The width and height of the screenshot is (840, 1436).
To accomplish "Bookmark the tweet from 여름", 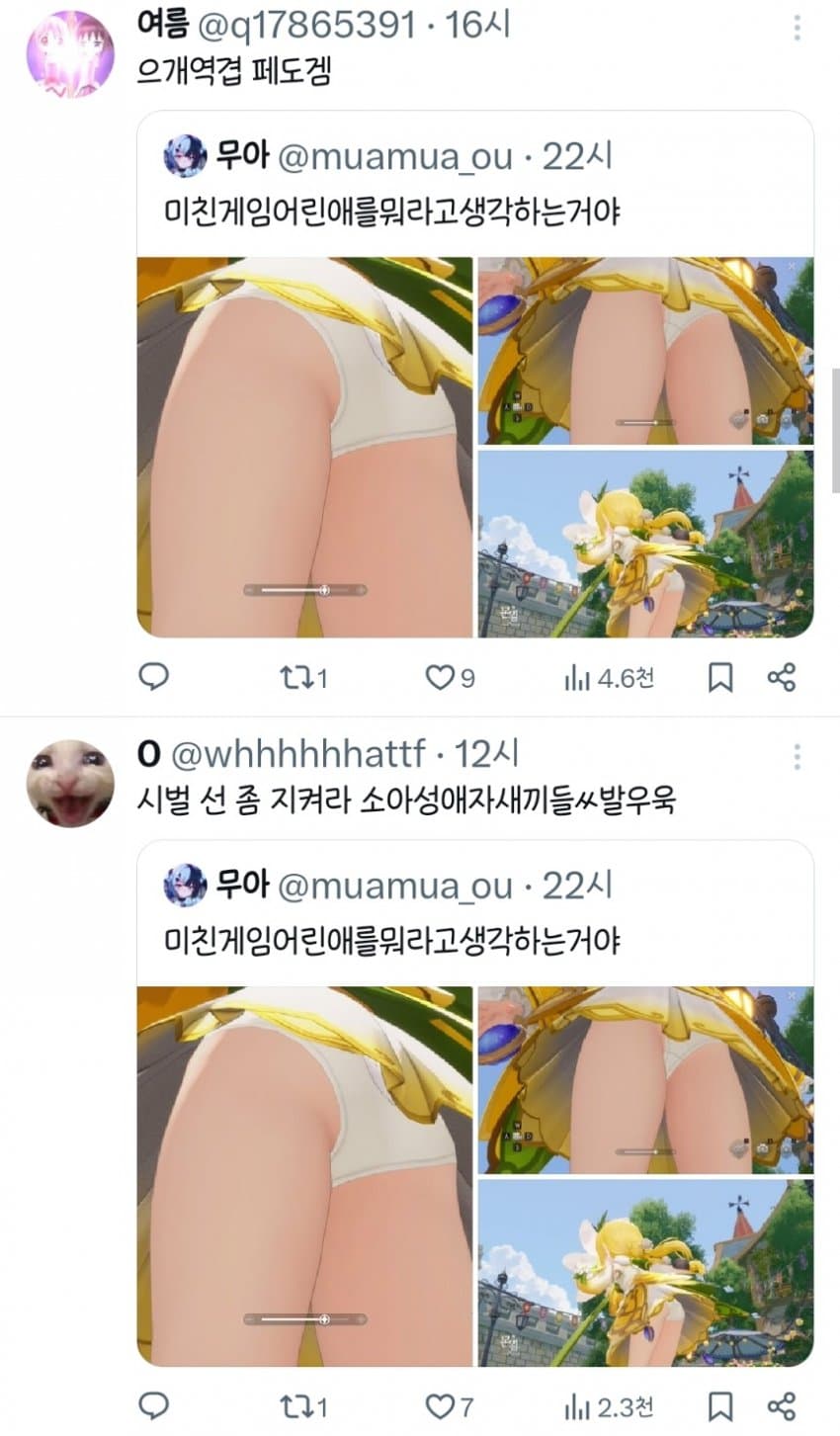I will pyautogui.click(x=720, y=678).
